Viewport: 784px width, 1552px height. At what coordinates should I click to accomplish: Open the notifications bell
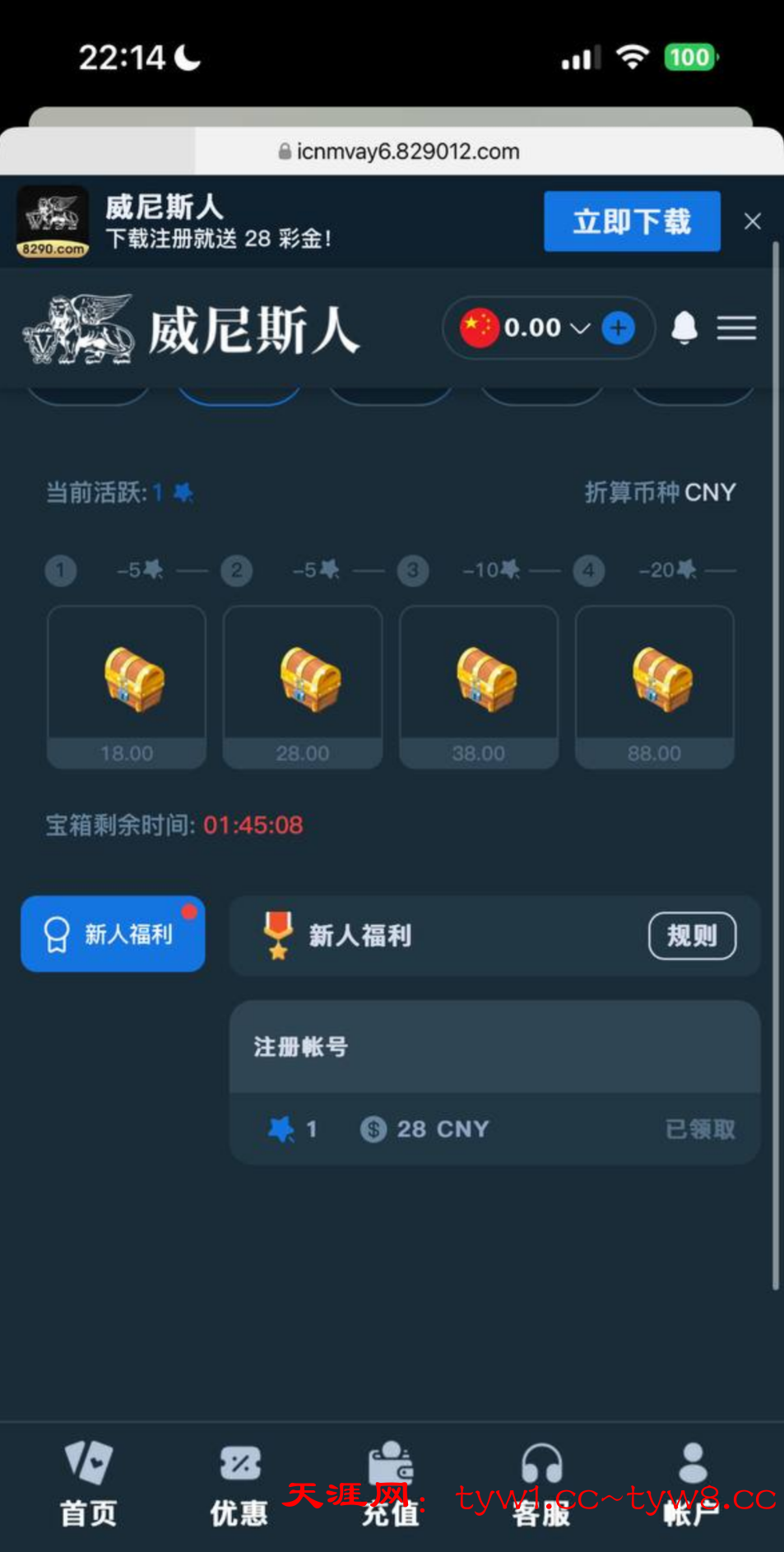pyautogui.click(x=684, y=328)
